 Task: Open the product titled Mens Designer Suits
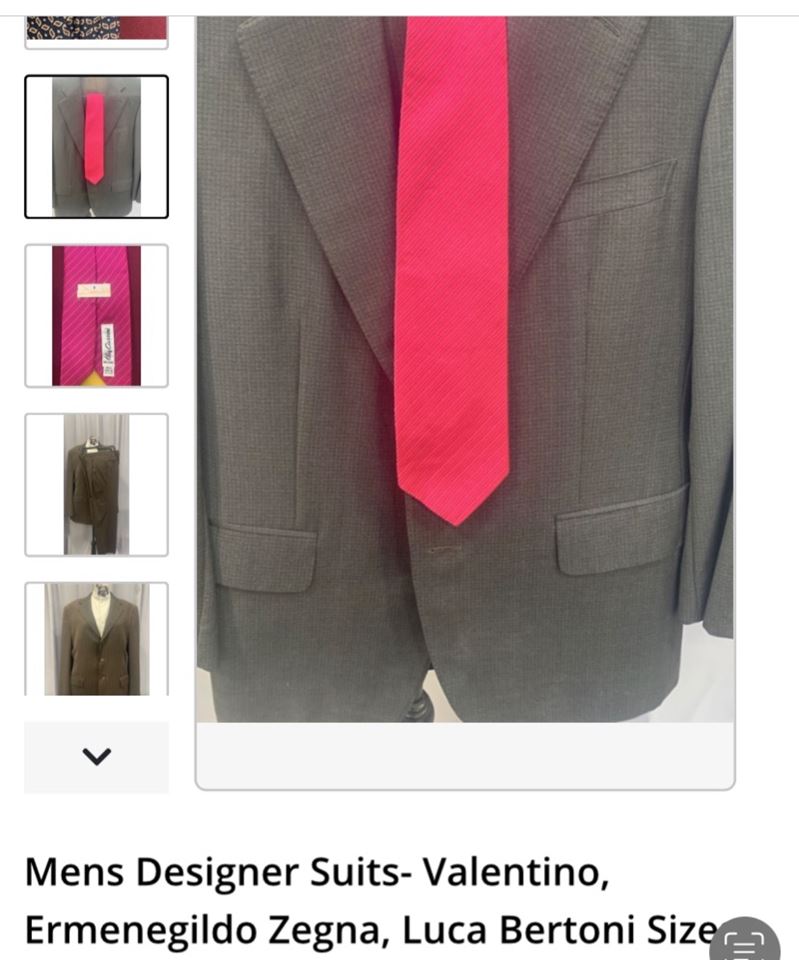click(x=300, y=872)
